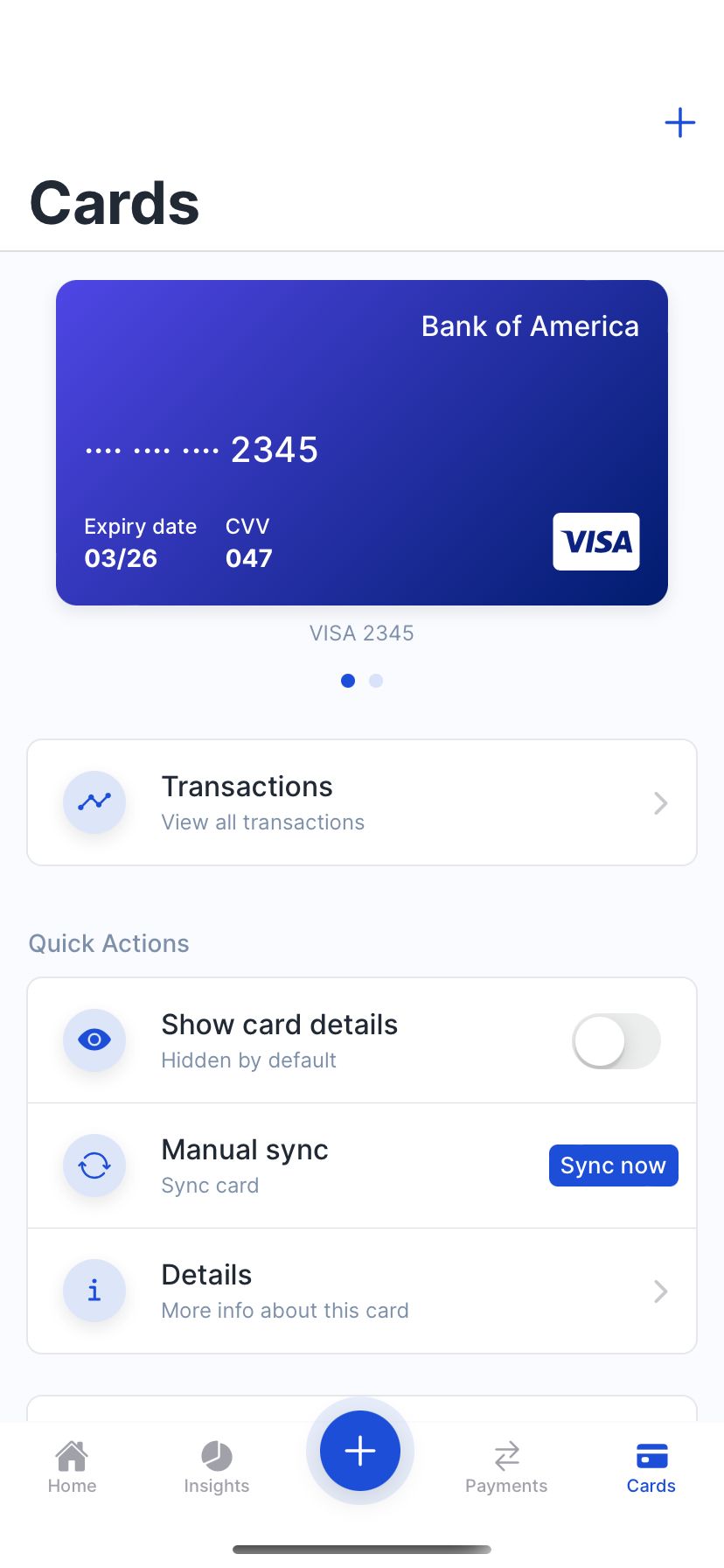View all transactions
724x1568 pixels.
[x=362, y=802]
